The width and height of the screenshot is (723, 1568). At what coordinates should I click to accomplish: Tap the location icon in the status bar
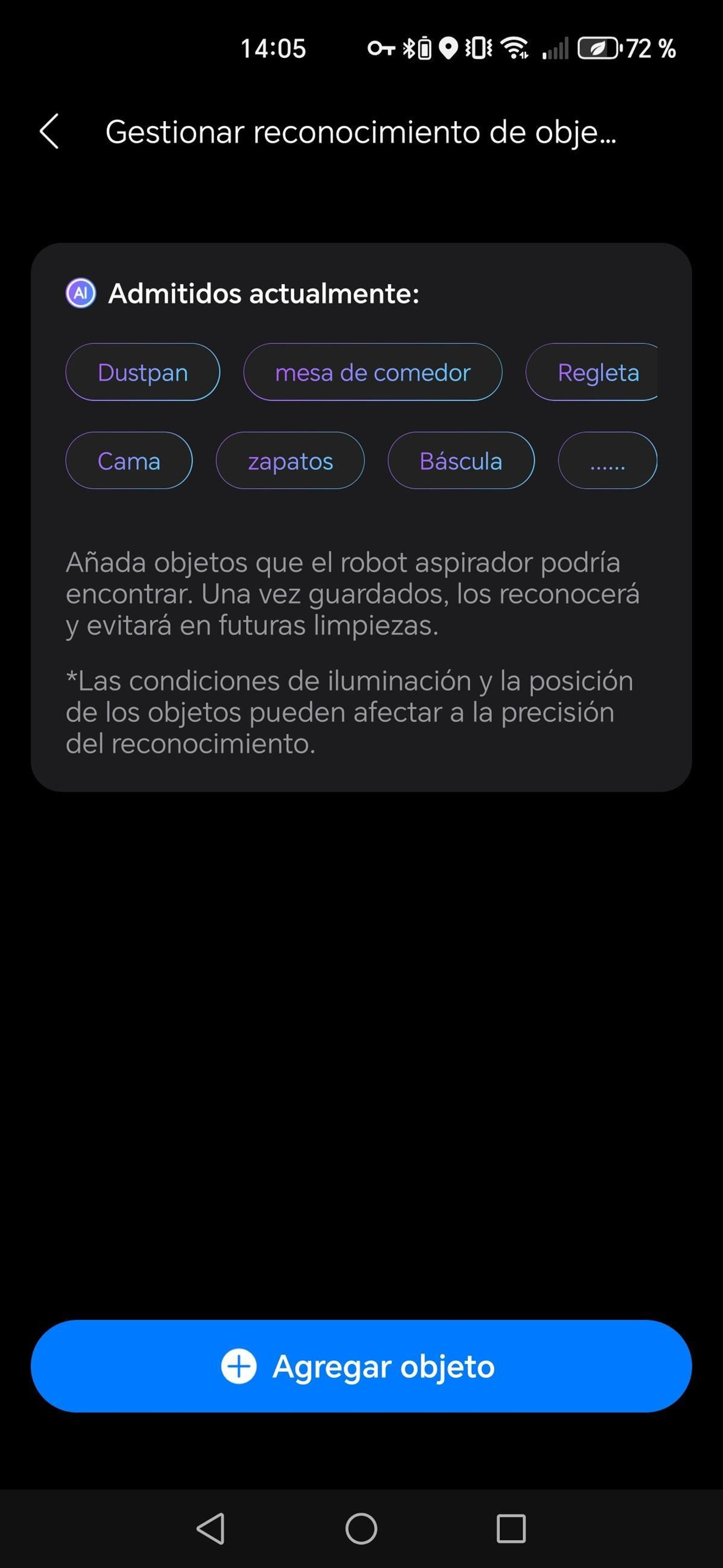(x=449, y=48)
